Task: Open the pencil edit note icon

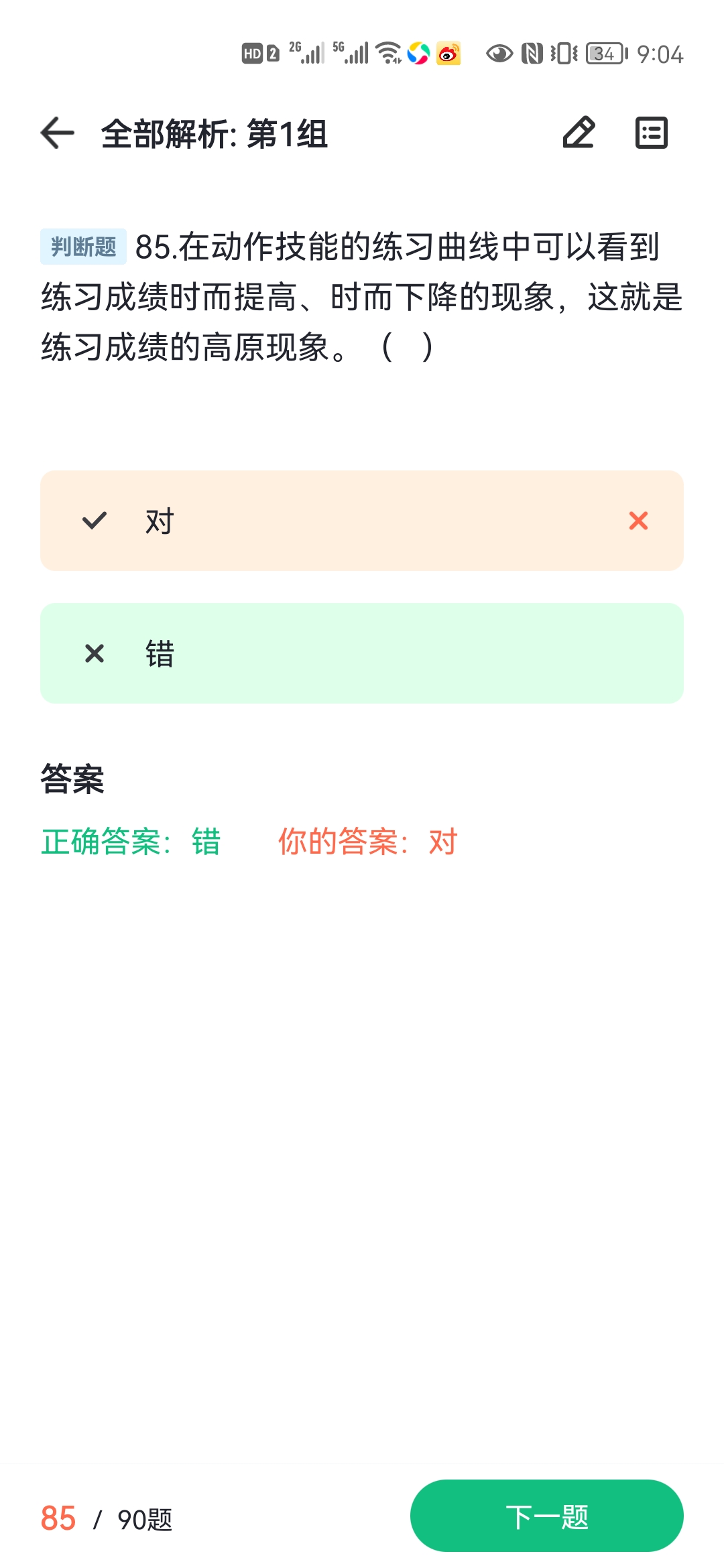Action: pyautogui.click(x=579, y=133)
